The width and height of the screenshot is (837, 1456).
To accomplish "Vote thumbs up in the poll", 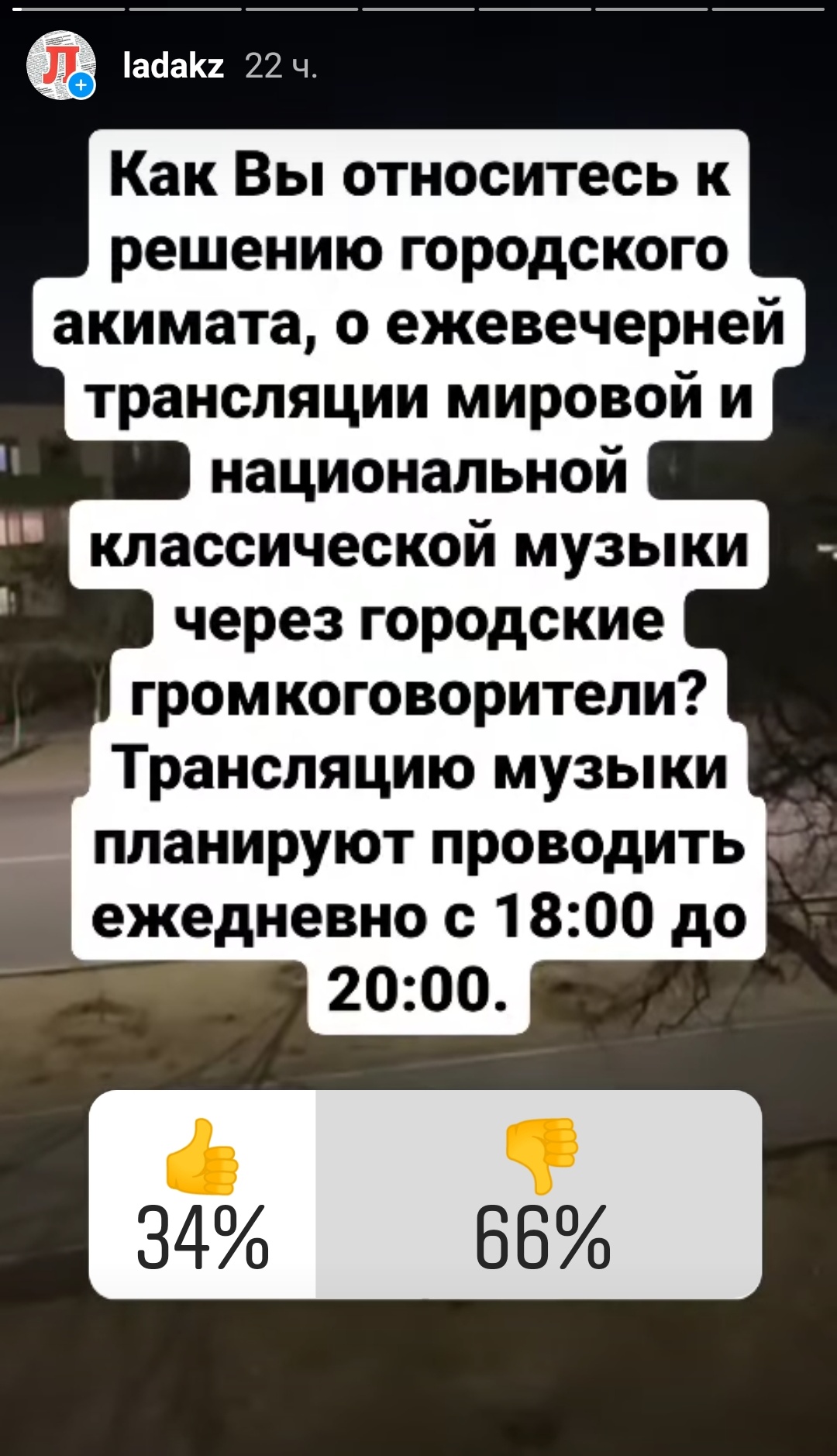I will click(x=202, y=1195).
